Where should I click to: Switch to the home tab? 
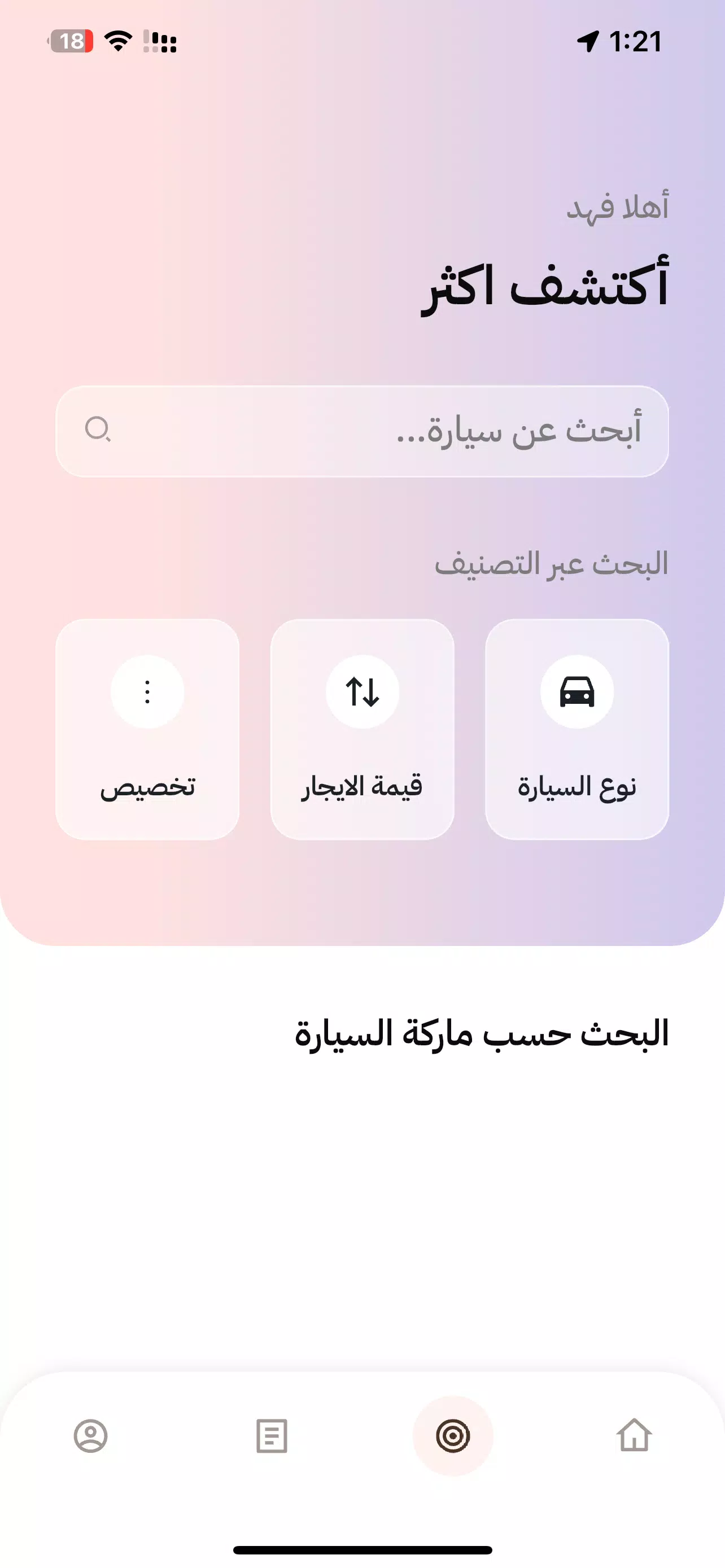tap(634, 1435)
